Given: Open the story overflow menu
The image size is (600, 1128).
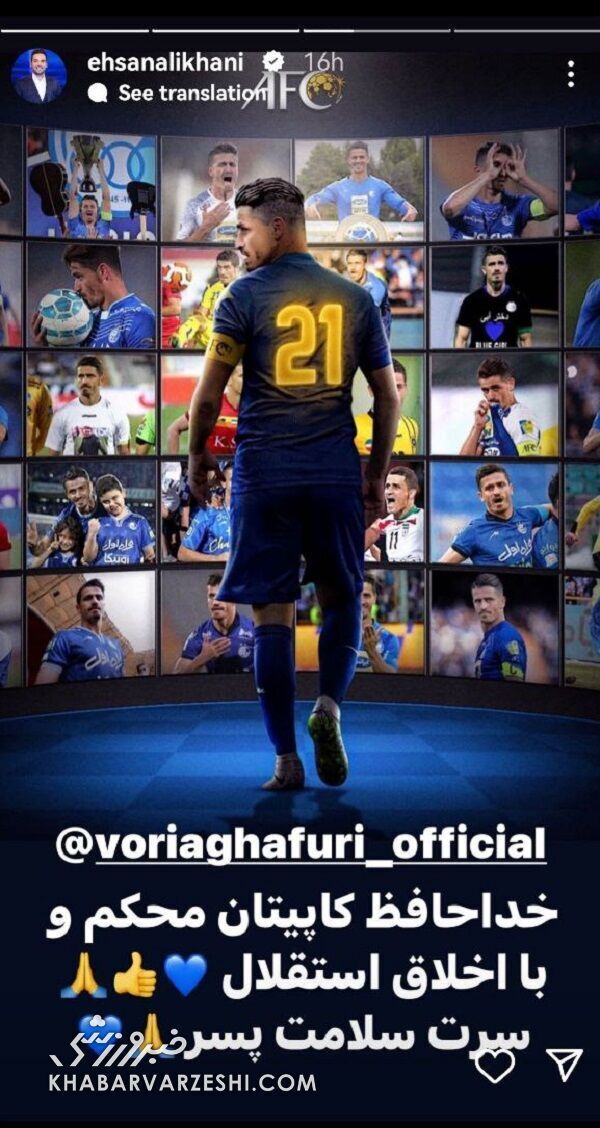Looking at the screenshot, I should click(x=571, y=74).
